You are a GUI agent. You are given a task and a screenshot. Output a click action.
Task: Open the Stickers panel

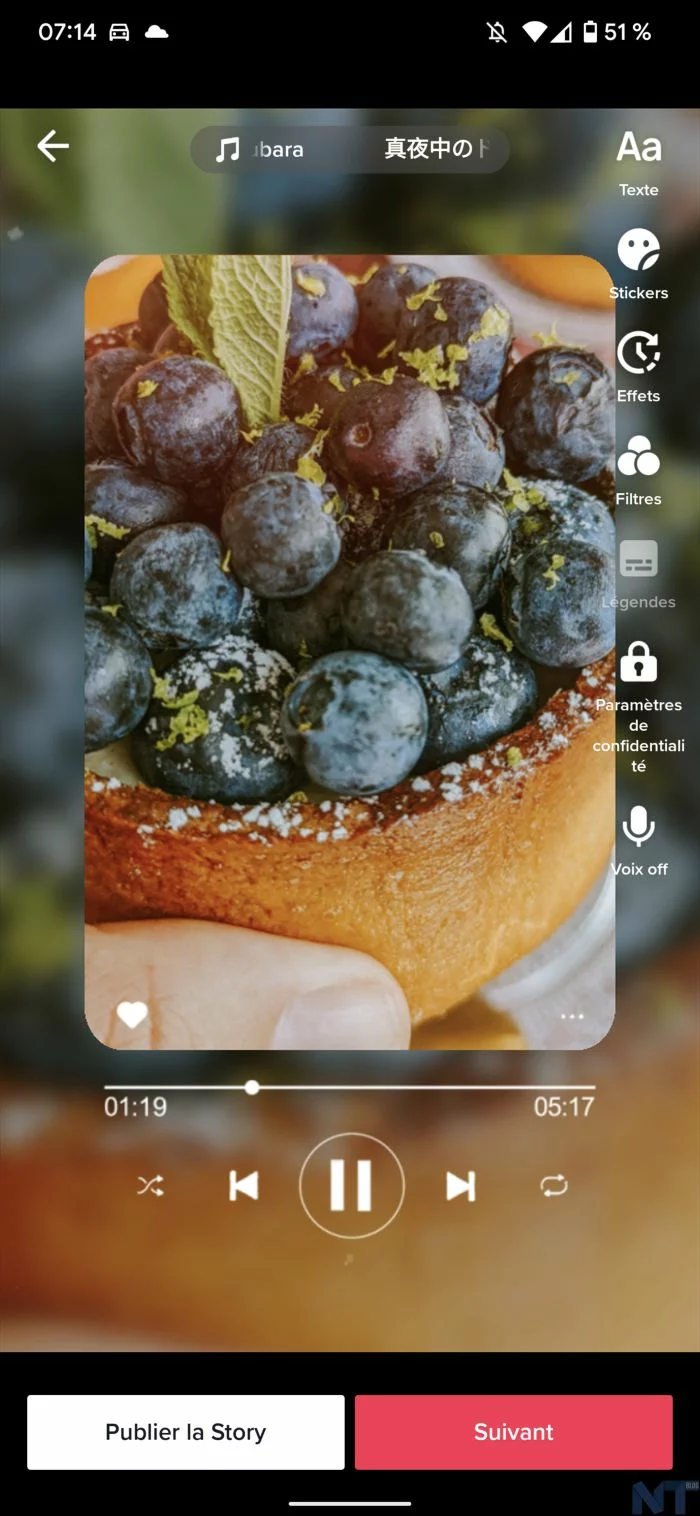(638, 262)
